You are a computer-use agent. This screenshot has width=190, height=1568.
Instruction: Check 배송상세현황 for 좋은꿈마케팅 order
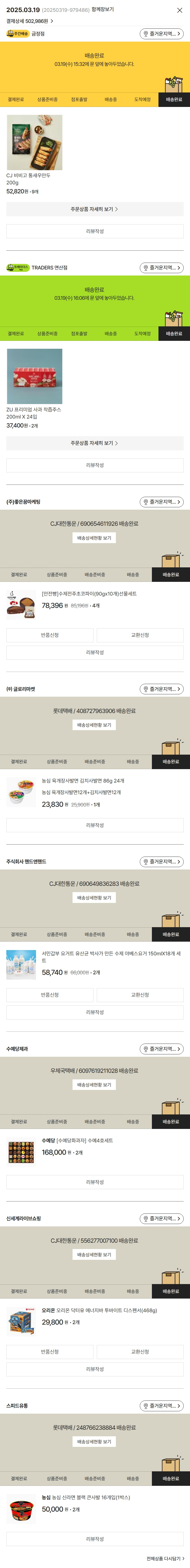[x=95, y=538]
